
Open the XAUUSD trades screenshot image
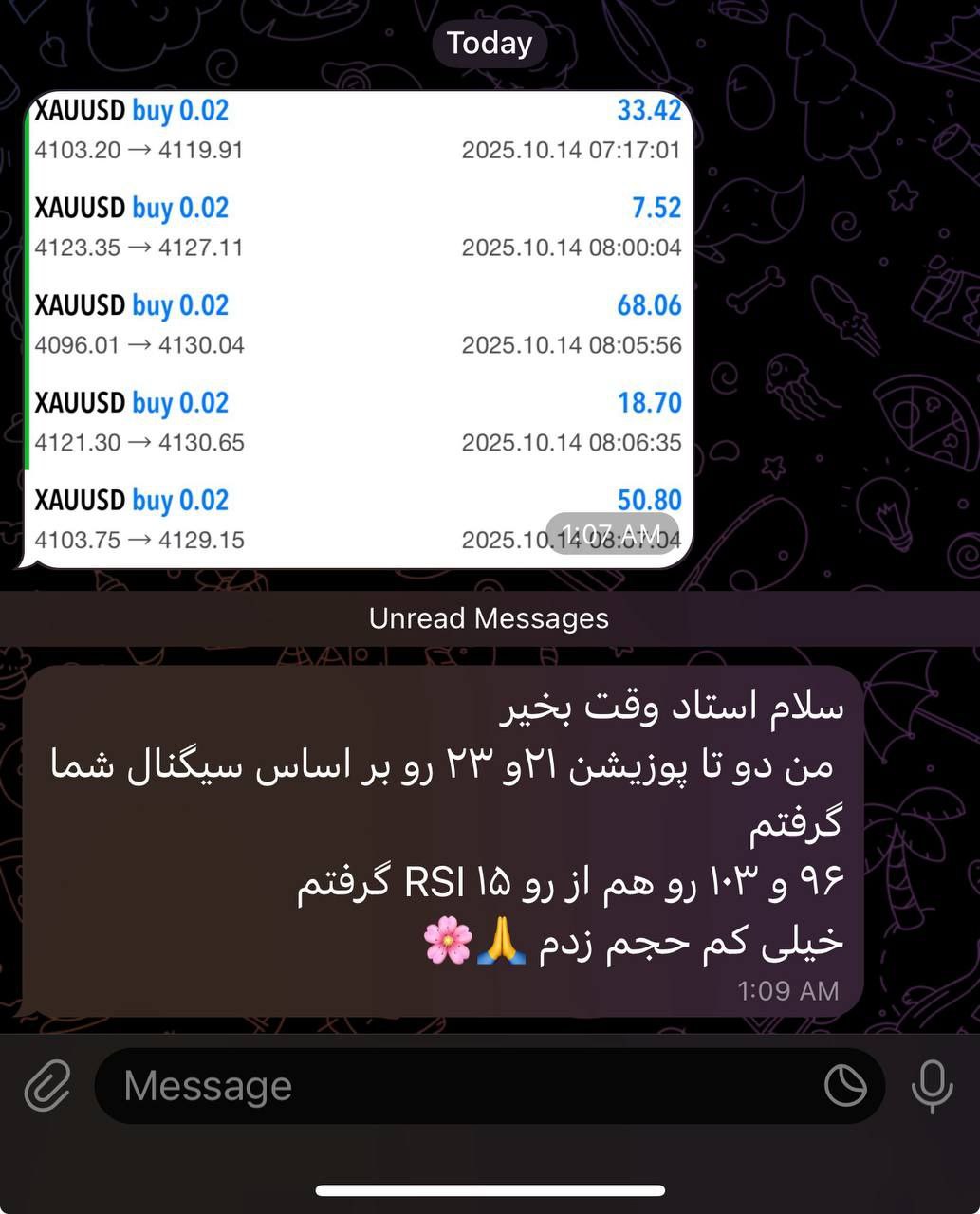point(359,329)
